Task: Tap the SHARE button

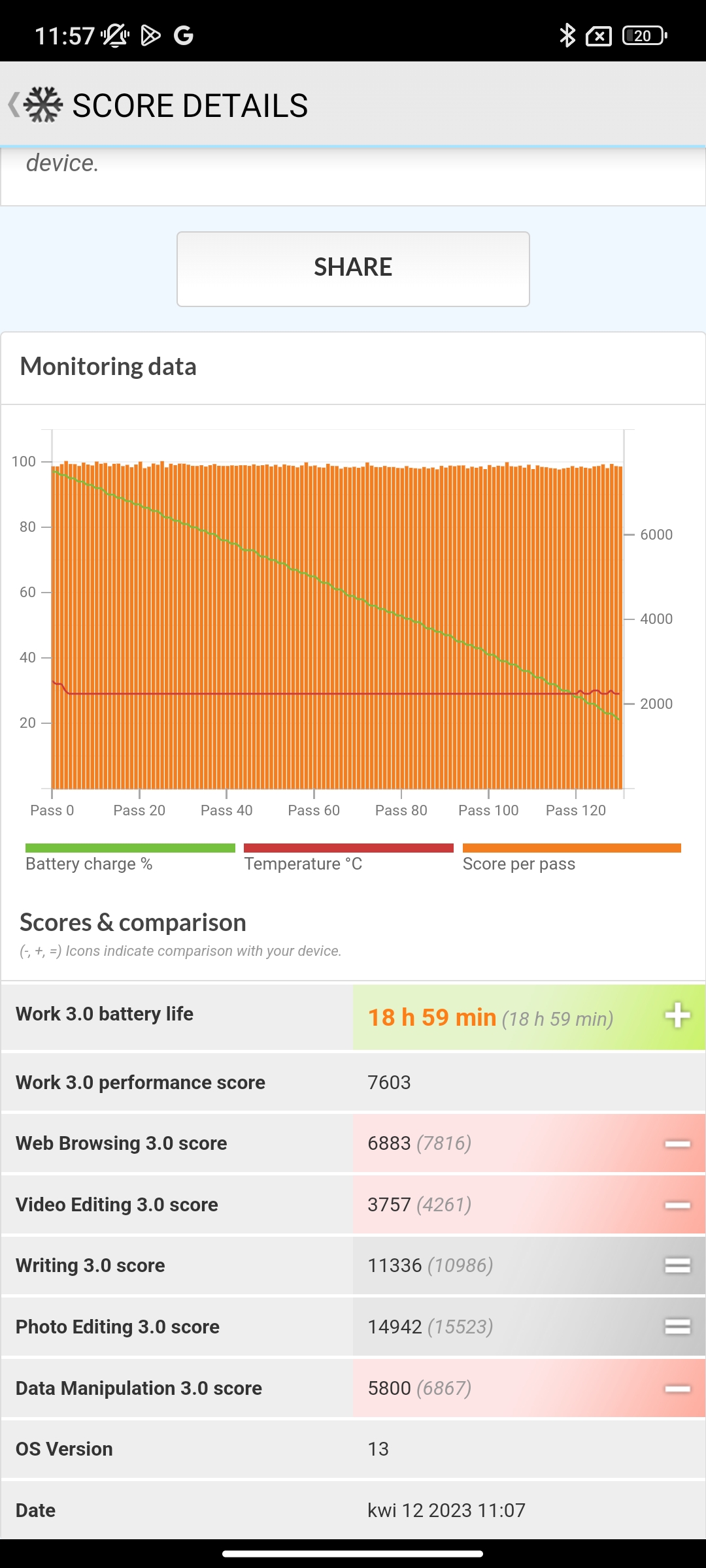Action: (x=353, y=269)
